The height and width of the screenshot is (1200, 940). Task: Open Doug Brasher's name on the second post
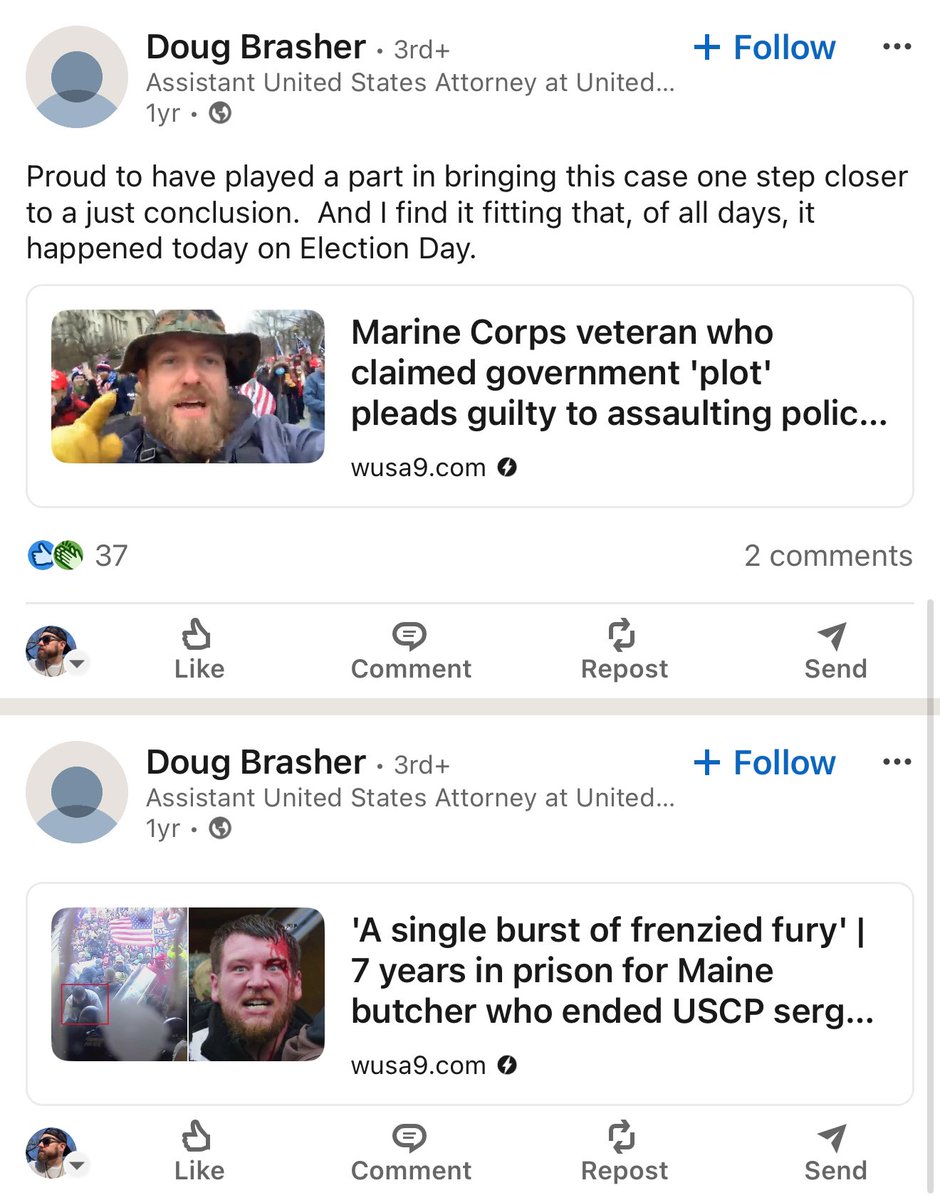click(x=256, y=762)
